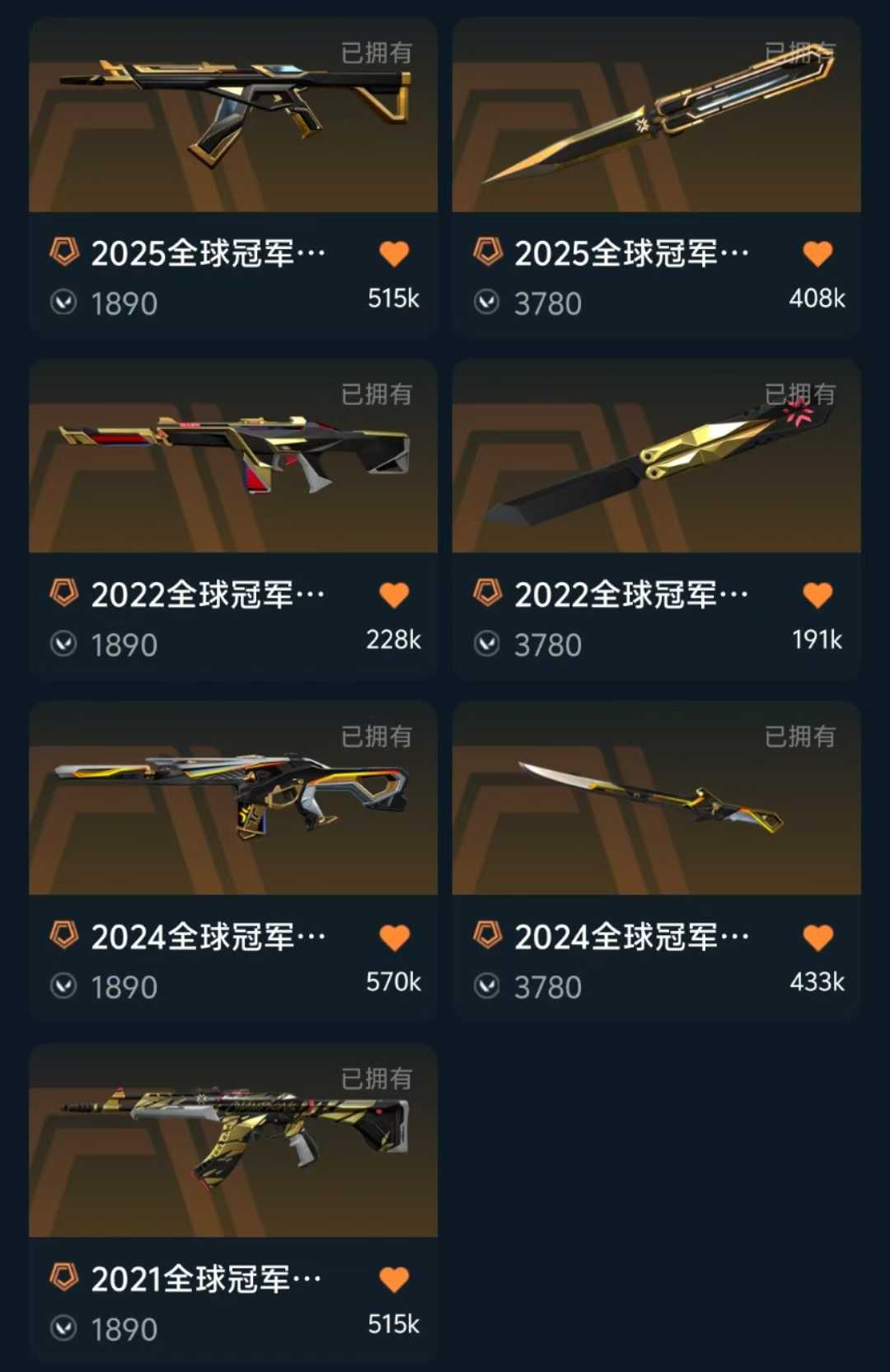Tap the heart showing 228k likes
The image size is (890, 1372).
[394, 594]
